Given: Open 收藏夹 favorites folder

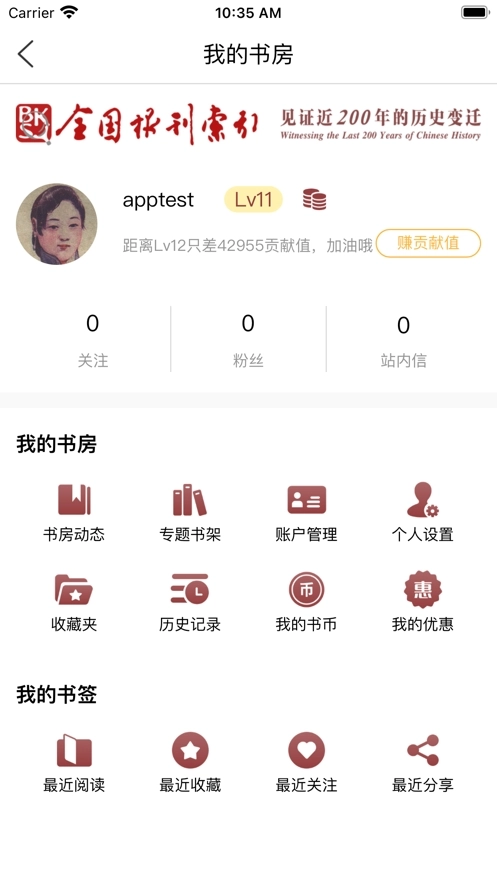Looking at the screenshot, I should [74, 602].
